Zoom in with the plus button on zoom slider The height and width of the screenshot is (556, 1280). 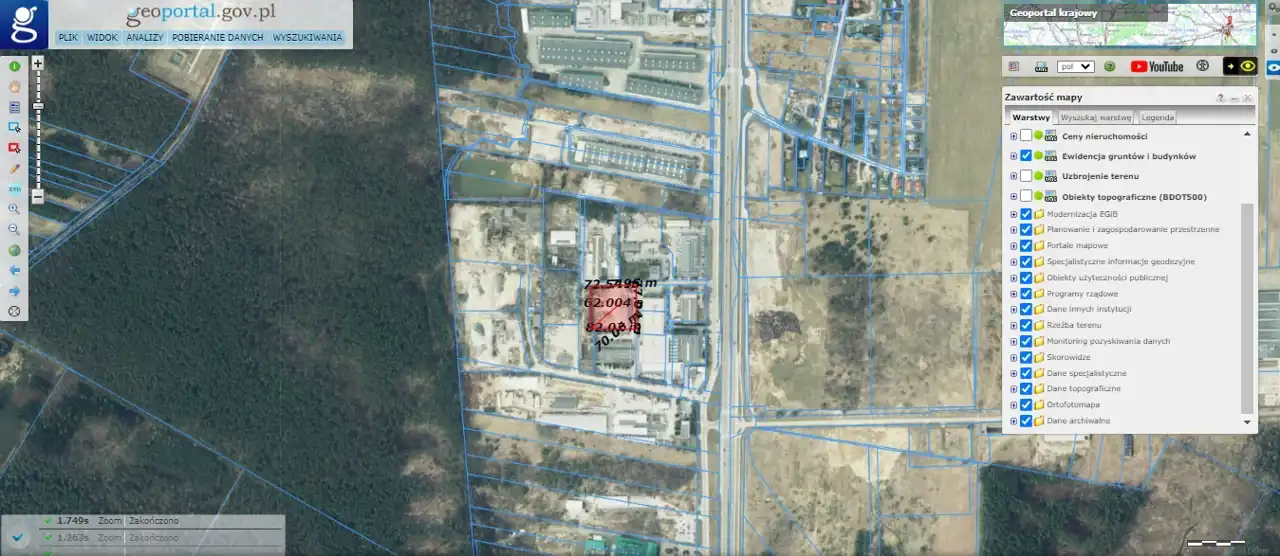(x=38, y=63)
